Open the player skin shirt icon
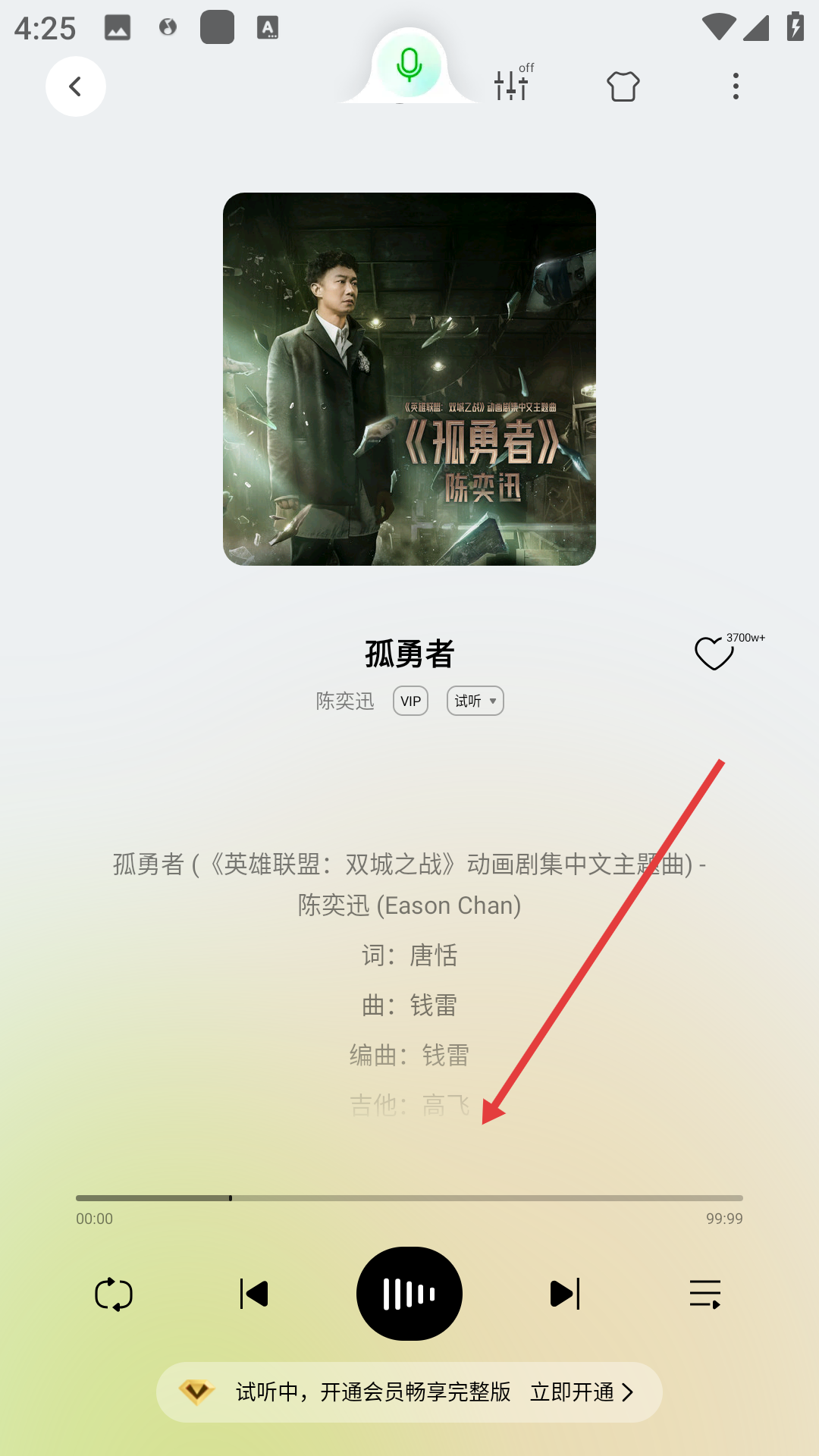 (623, 86)
